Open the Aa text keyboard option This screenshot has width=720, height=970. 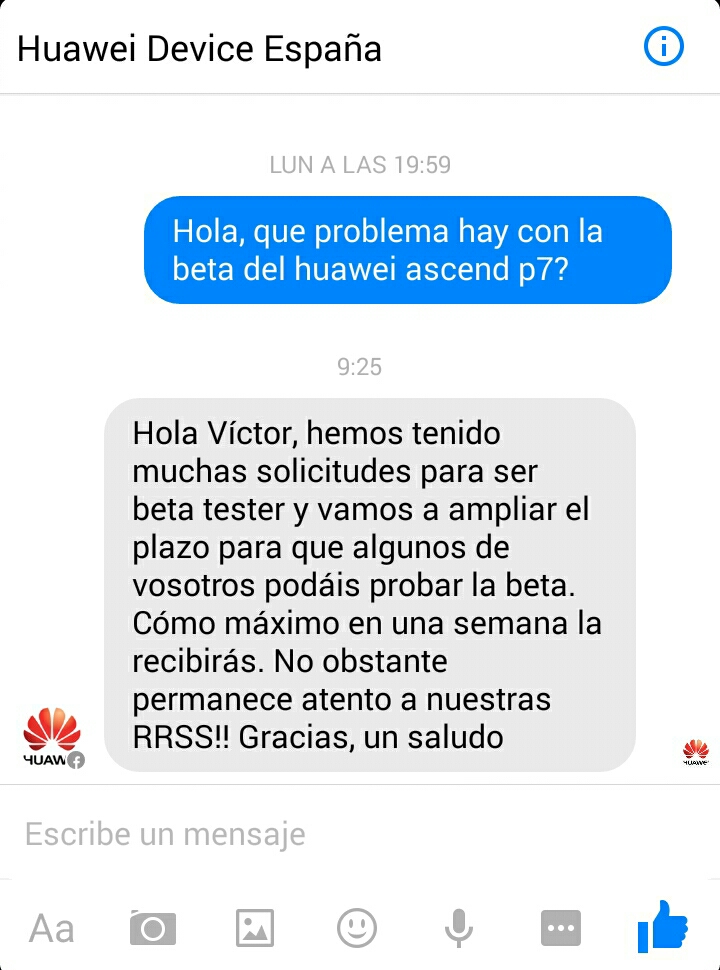click(52, 929)
